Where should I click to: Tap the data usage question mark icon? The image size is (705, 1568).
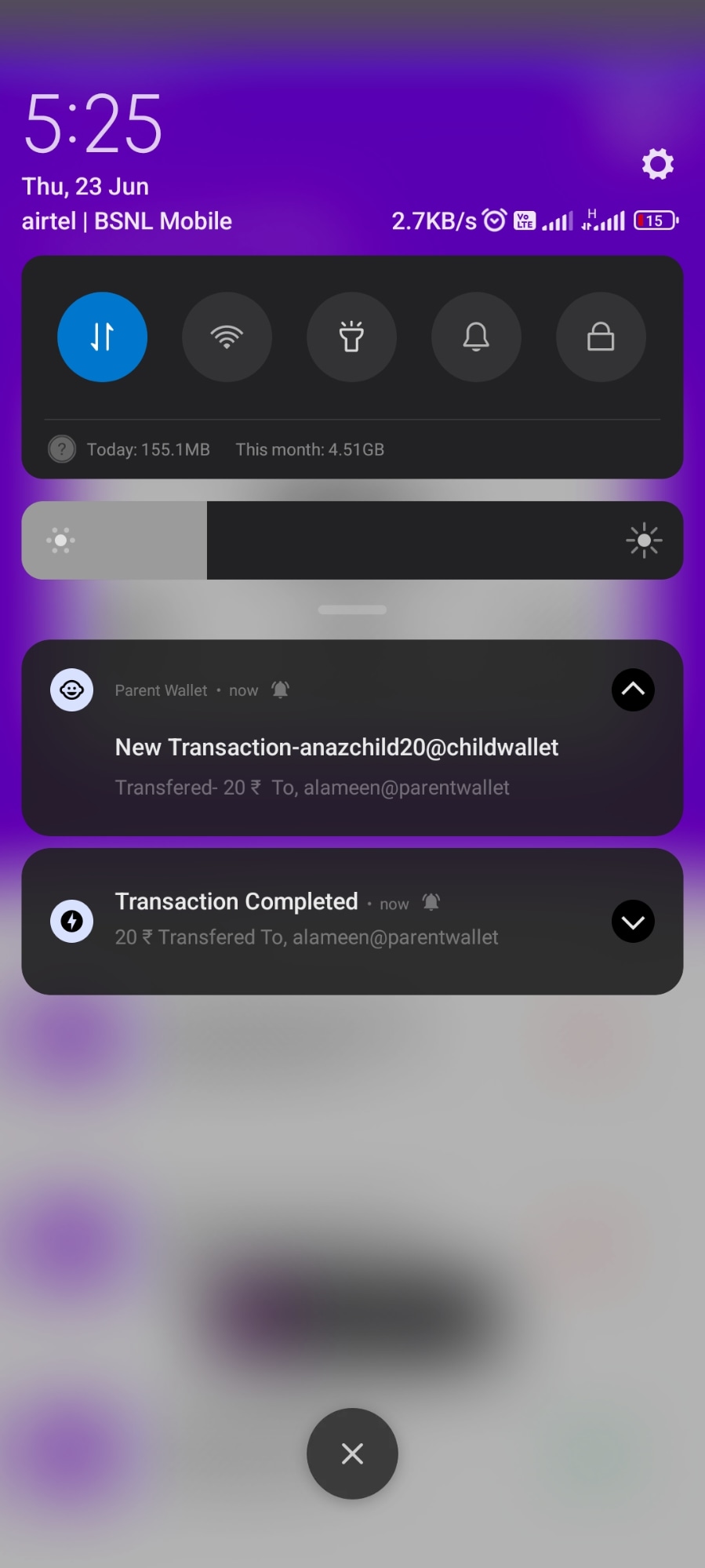click(x=62, y=449)
